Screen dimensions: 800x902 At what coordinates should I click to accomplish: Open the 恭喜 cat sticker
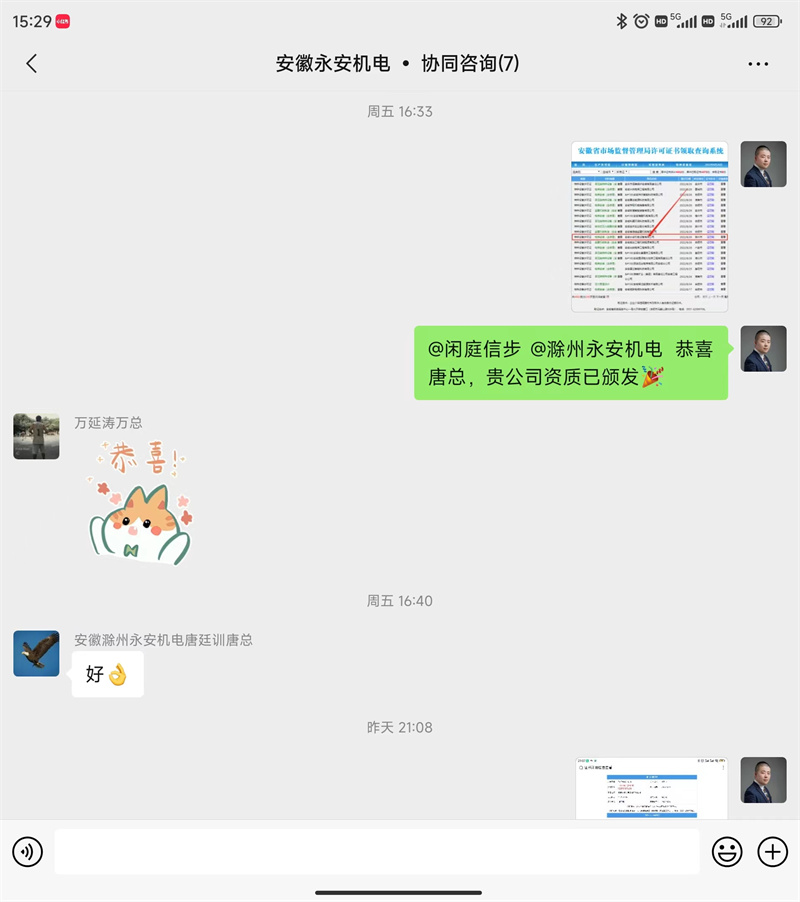click(x=140, y=505)
